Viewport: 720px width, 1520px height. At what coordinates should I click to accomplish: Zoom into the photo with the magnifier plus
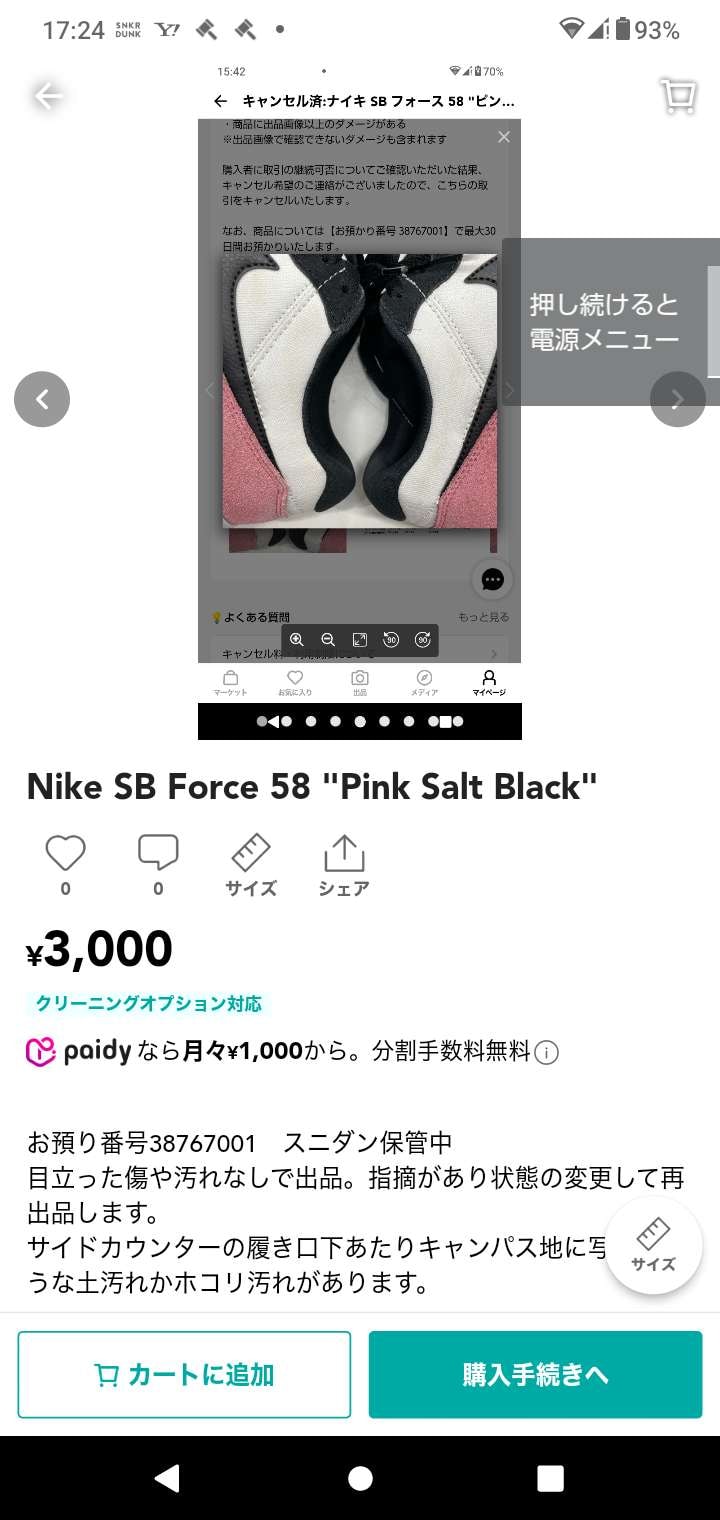tap(298, 640)
